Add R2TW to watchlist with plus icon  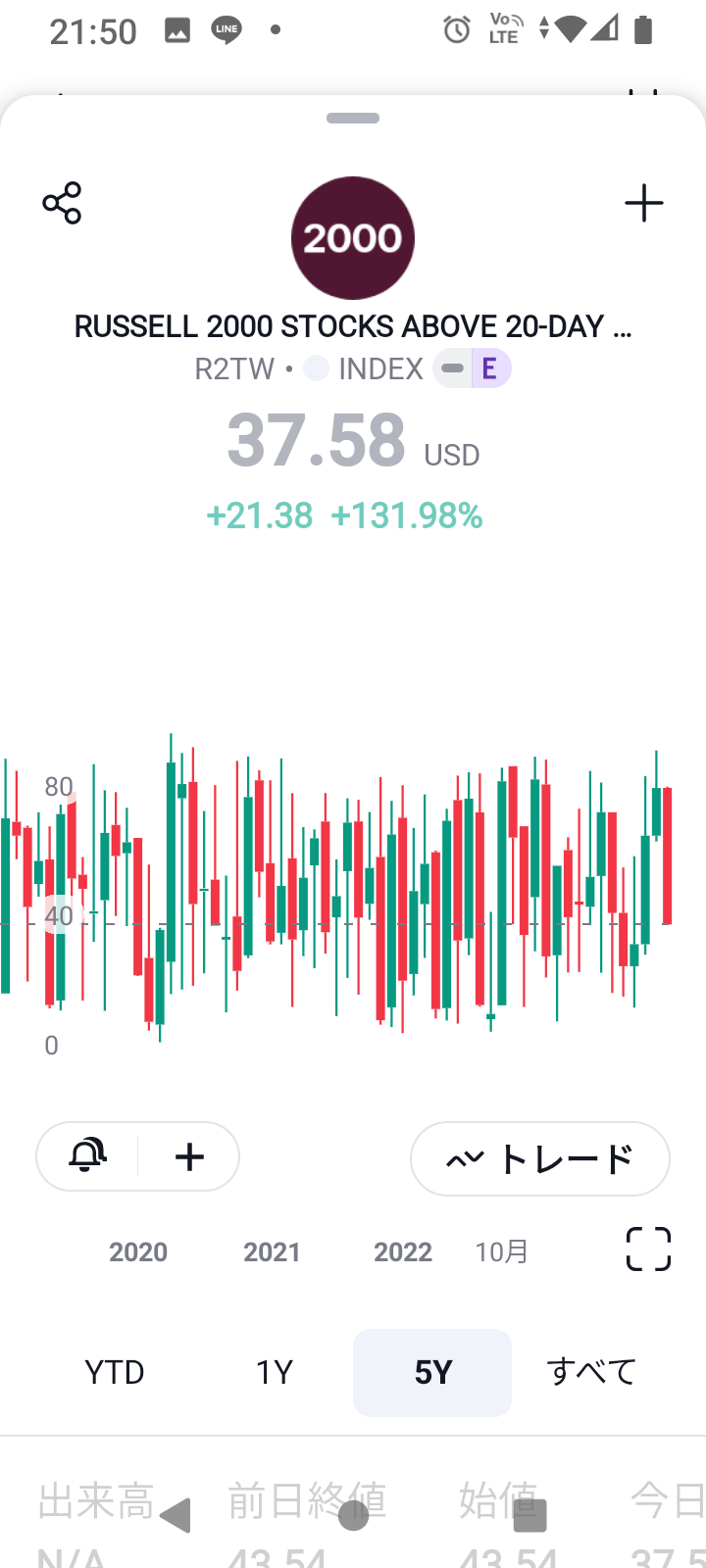[x=644, y=204]
